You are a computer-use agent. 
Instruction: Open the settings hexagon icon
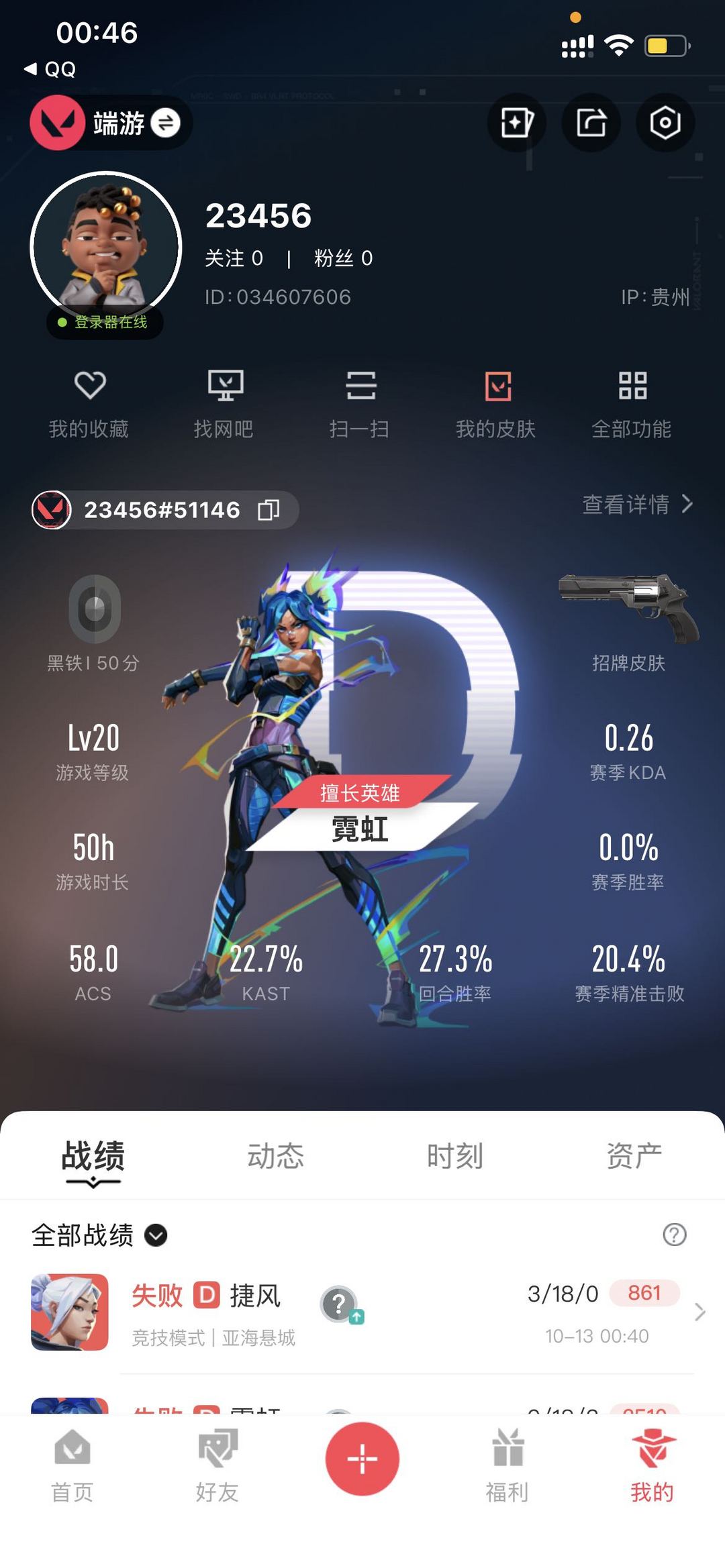(665, 123)
